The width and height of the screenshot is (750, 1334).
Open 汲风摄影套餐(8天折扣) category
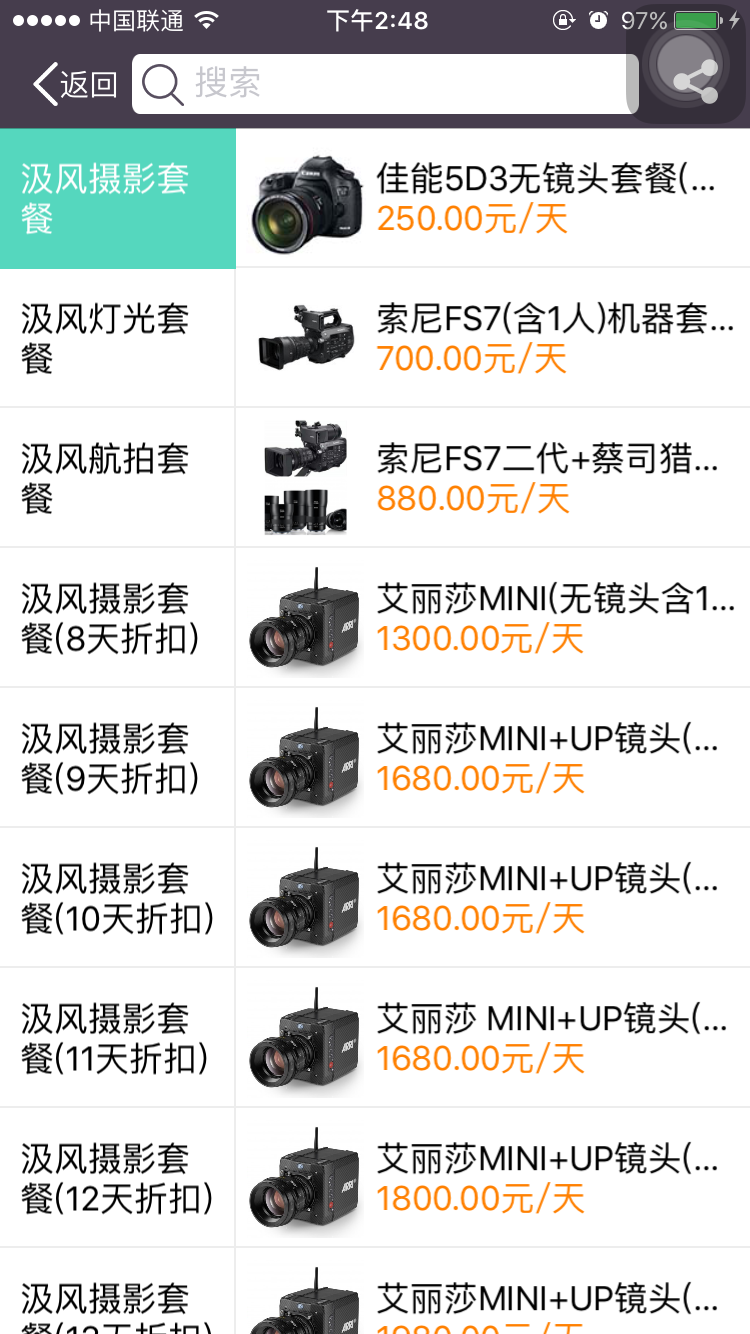pos(117,618)
